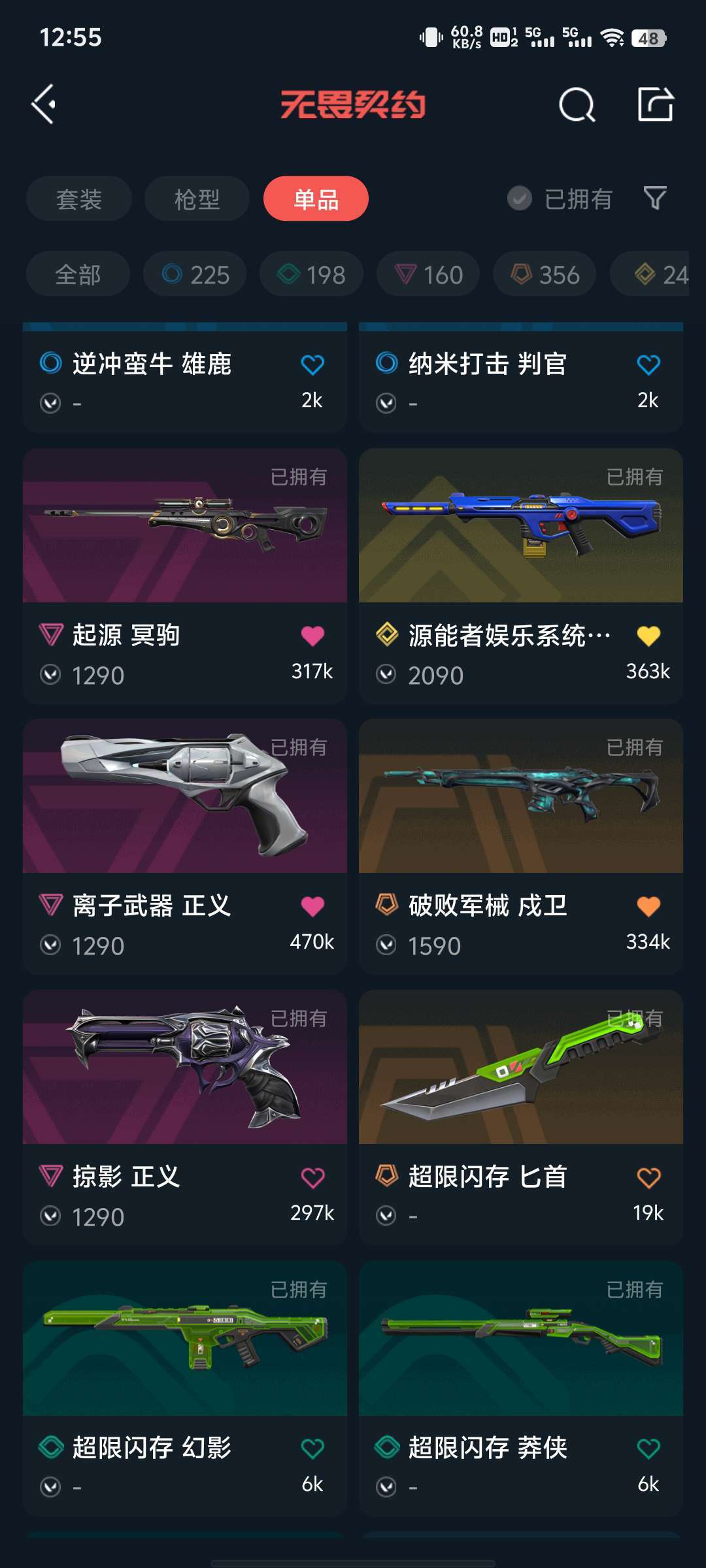This screenshot has height=1568, width=706.
Task: Select the 全部 rarity chip
Action: pyautogui.click(x=78, y=274)
